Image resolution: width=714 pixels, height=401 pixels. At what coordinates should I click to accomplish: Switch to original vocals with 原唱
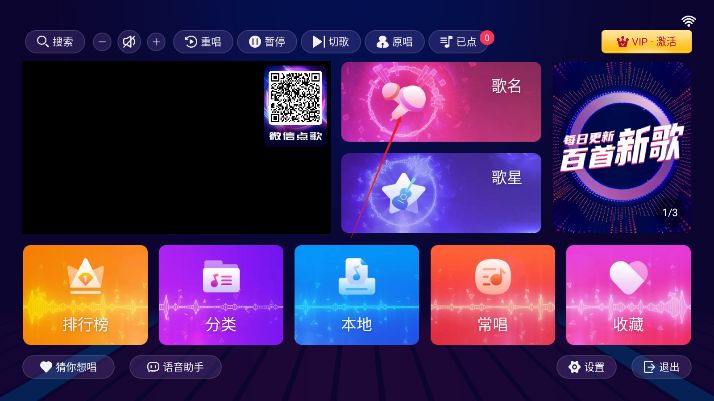pos(394,42)
